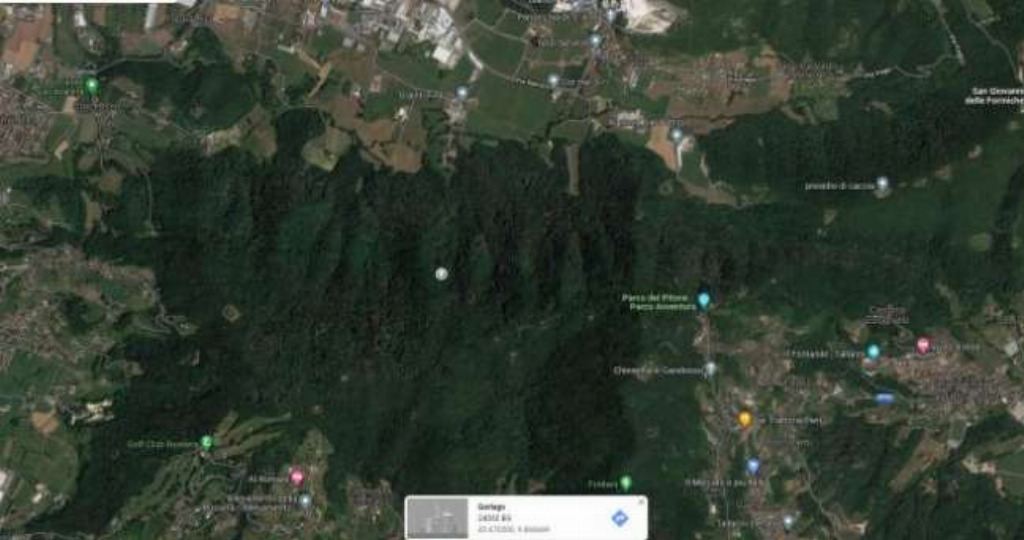Open the Parco del Pitone Parco Avventura pin
The image size is (1024, 540).
704,300
